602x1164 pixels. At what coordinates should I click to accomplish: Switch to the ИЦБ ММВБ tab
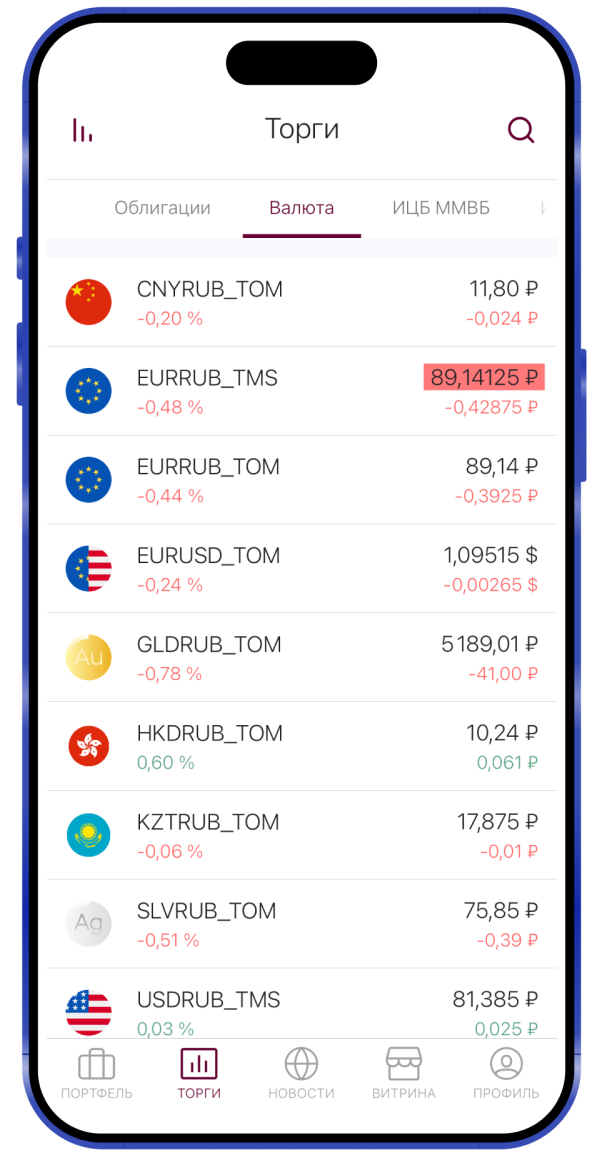pyautogui.click(x=441, y=208)
